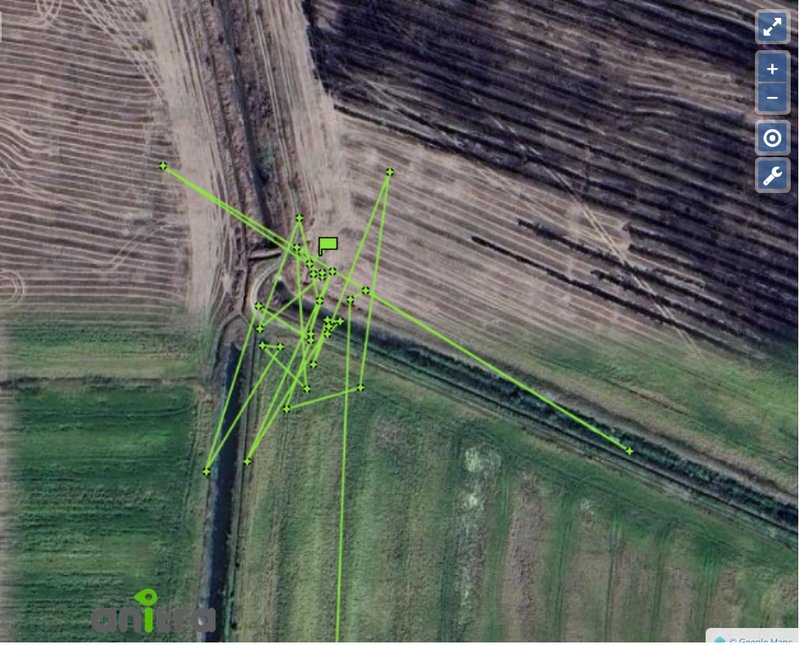Zoom out of the map
Image resolution: width=800 pixels, height=645 pixels.
[772, 98]
